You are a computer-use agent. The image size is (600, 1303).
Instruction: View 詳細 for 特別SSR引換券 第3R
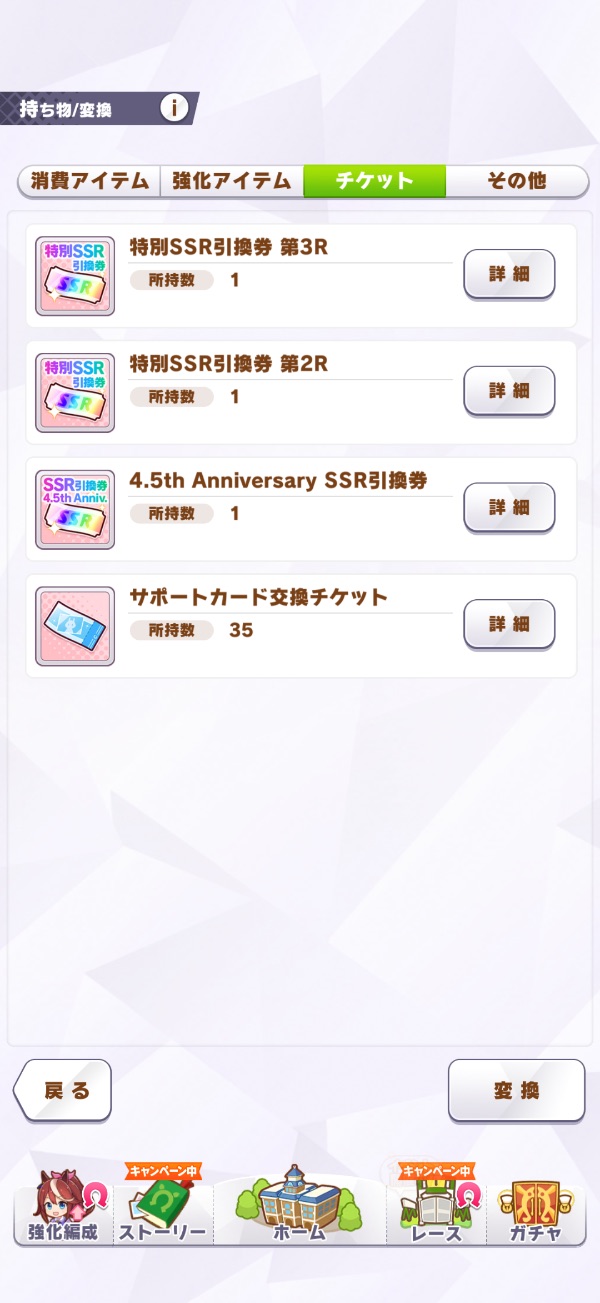pos(509,274)
